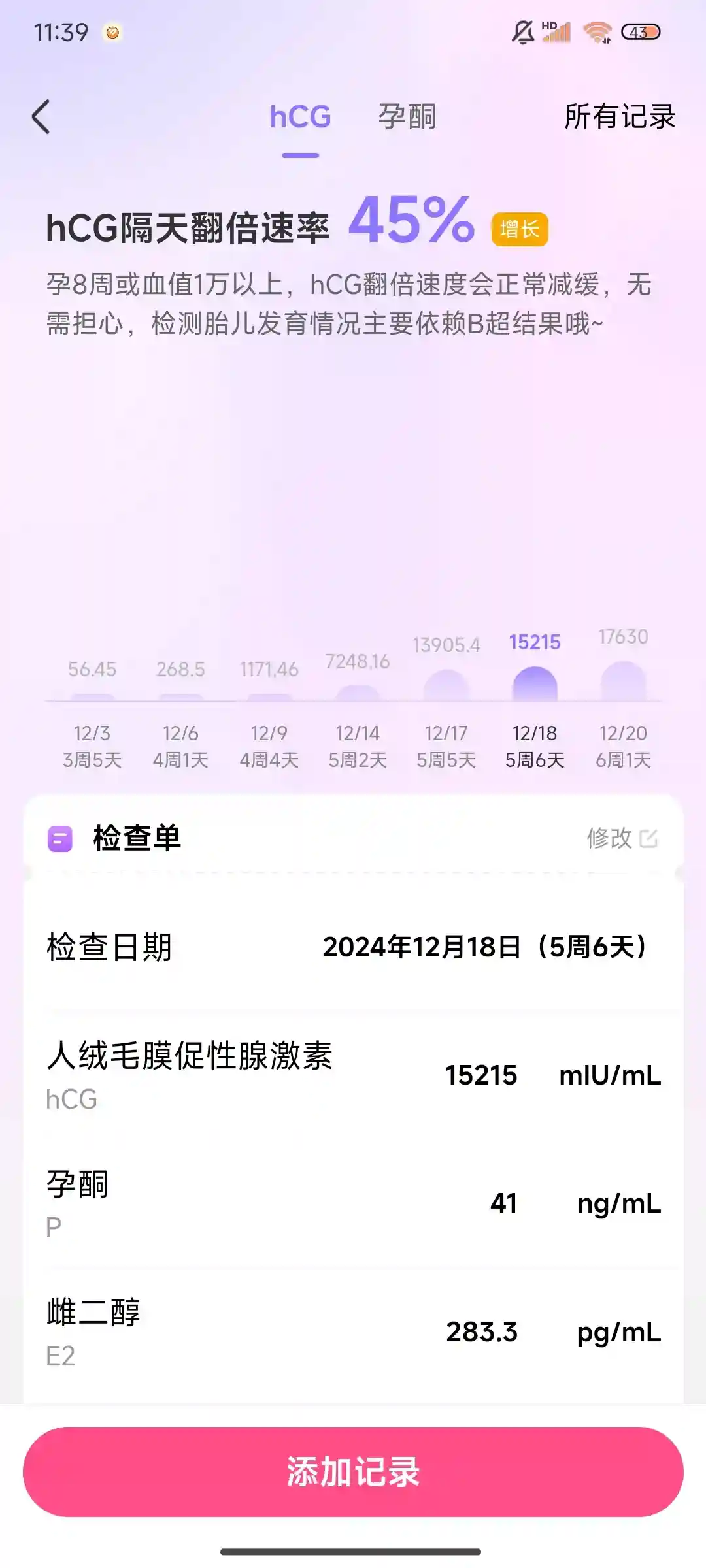The height and width of the screenshot is (1568, 706).
Task: Select the hCG tab
Action: [300, 117]
